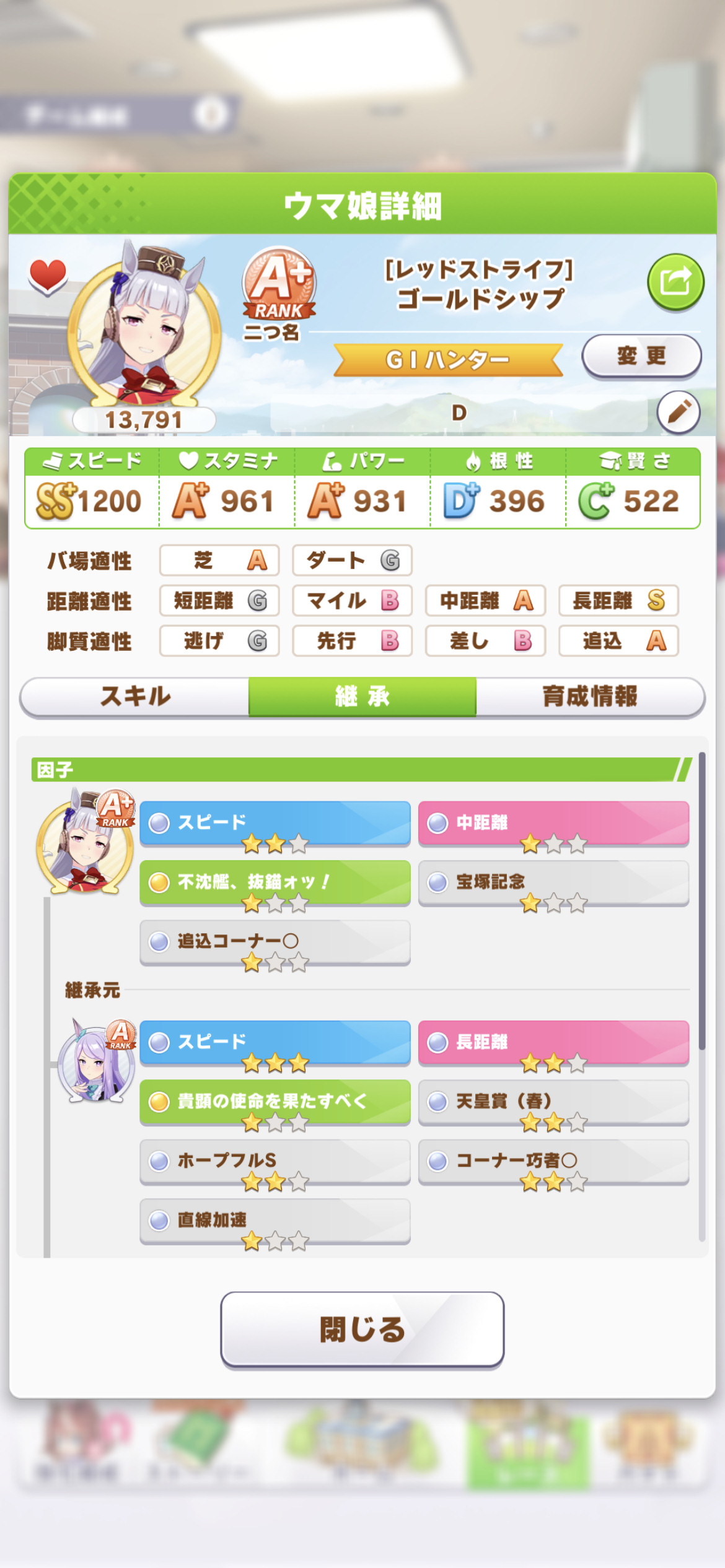Open the 貴顕の使命を果たすべく factor
Viewport: 725px width, 1568px height.
275,1102
